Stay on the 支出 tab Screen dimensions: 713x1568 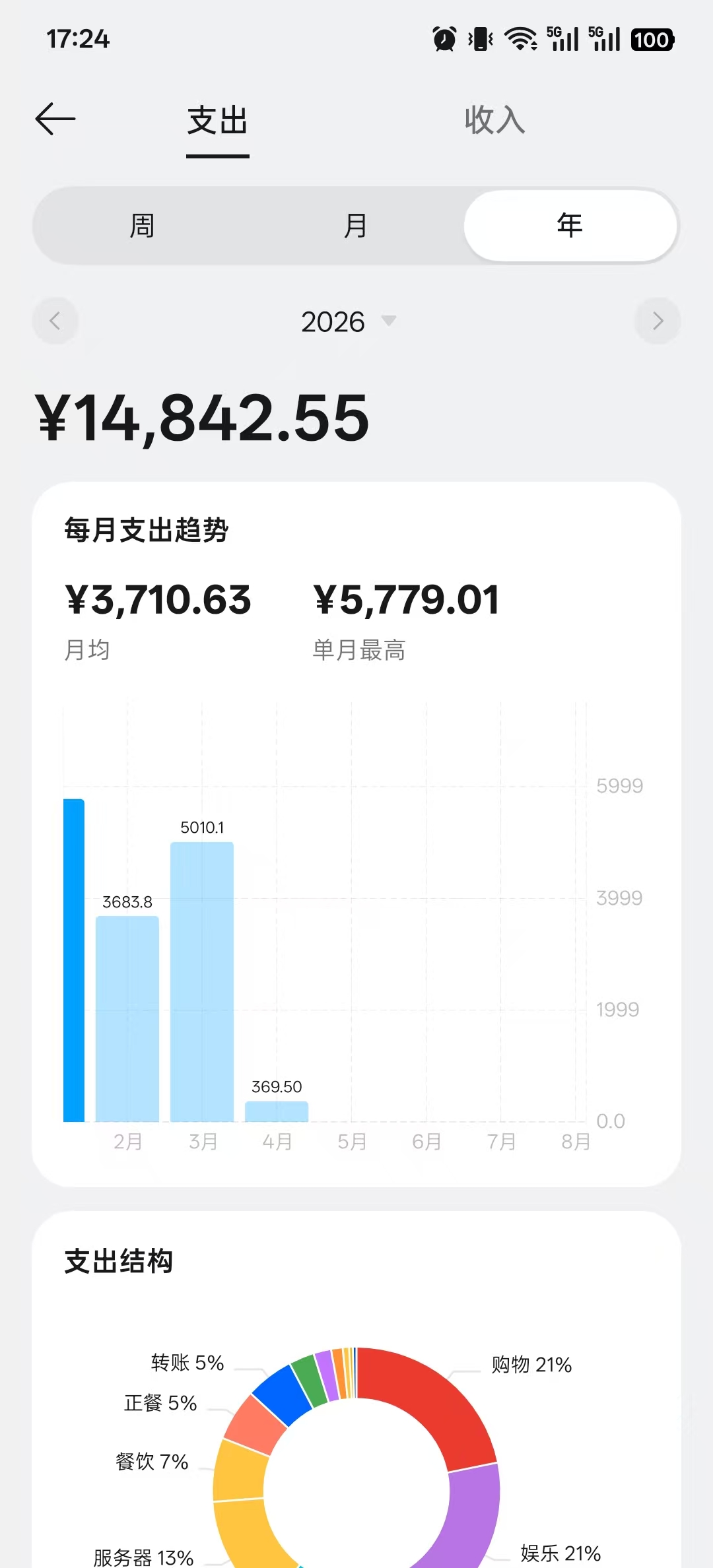point(217,120)
